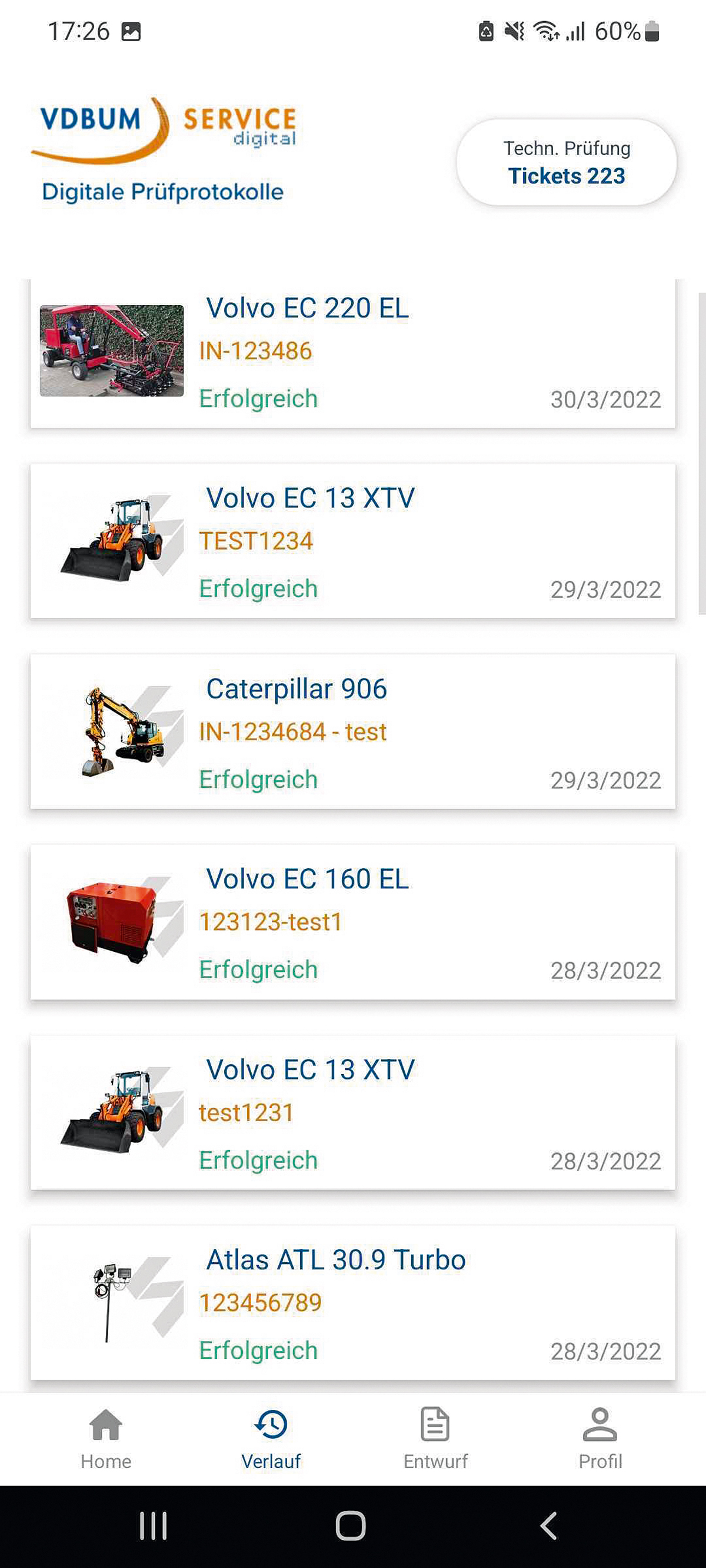
Task: Open the Volvo EC 220 EL IN-123486 protocol
Action: [352, 354]
